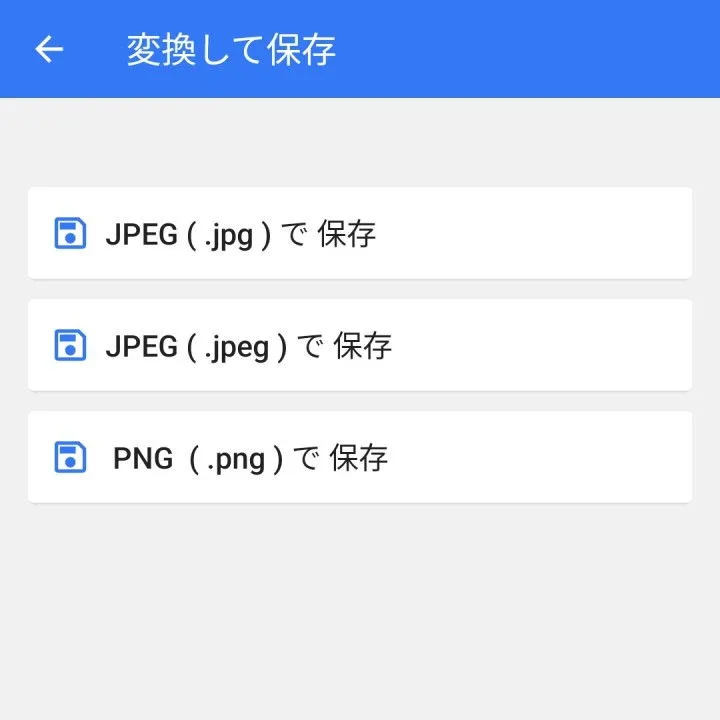Go back using the arrow icon
Image resolution: width=720 pixels, height=720 pixels.
[x=49, y=50]
